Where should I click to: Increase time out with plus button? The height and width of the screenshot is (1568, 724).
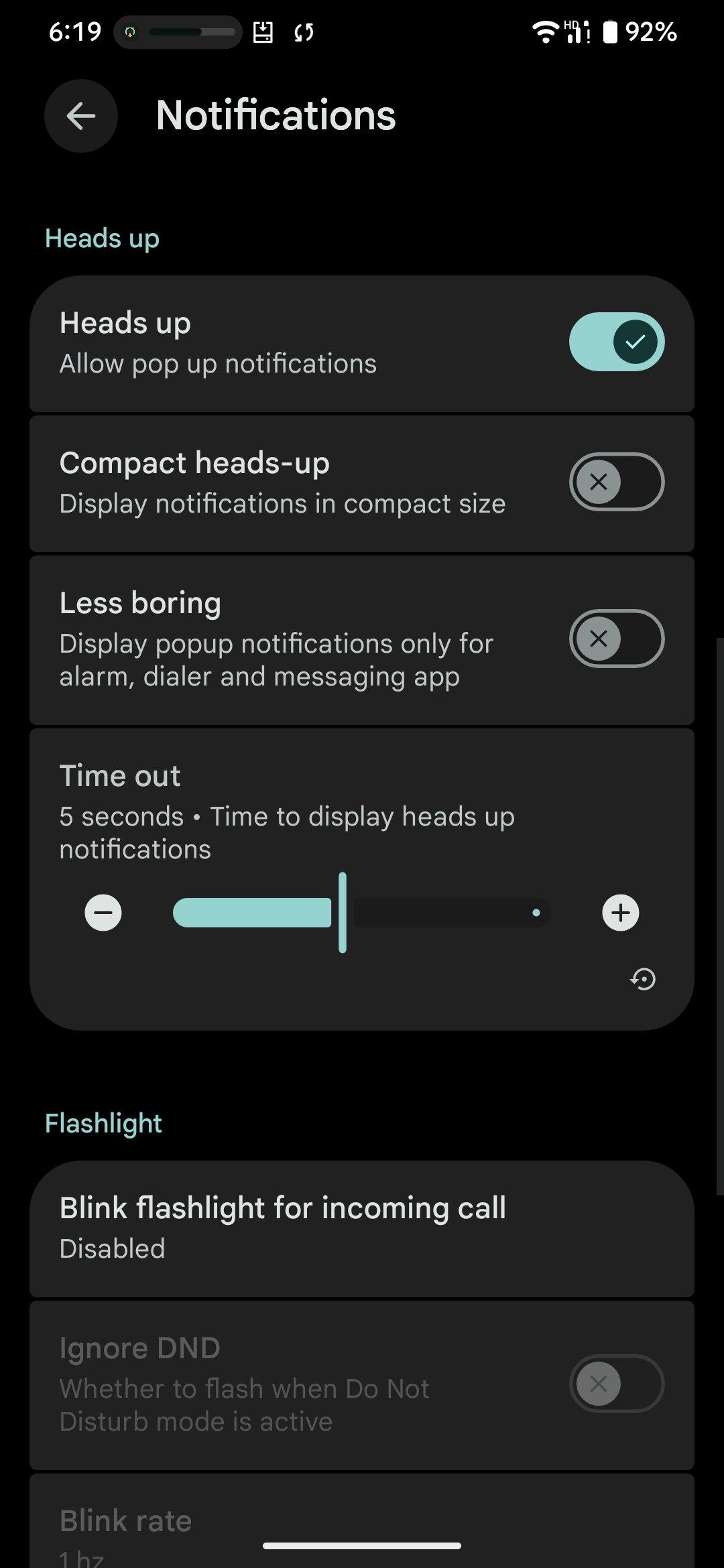point(620,913)
